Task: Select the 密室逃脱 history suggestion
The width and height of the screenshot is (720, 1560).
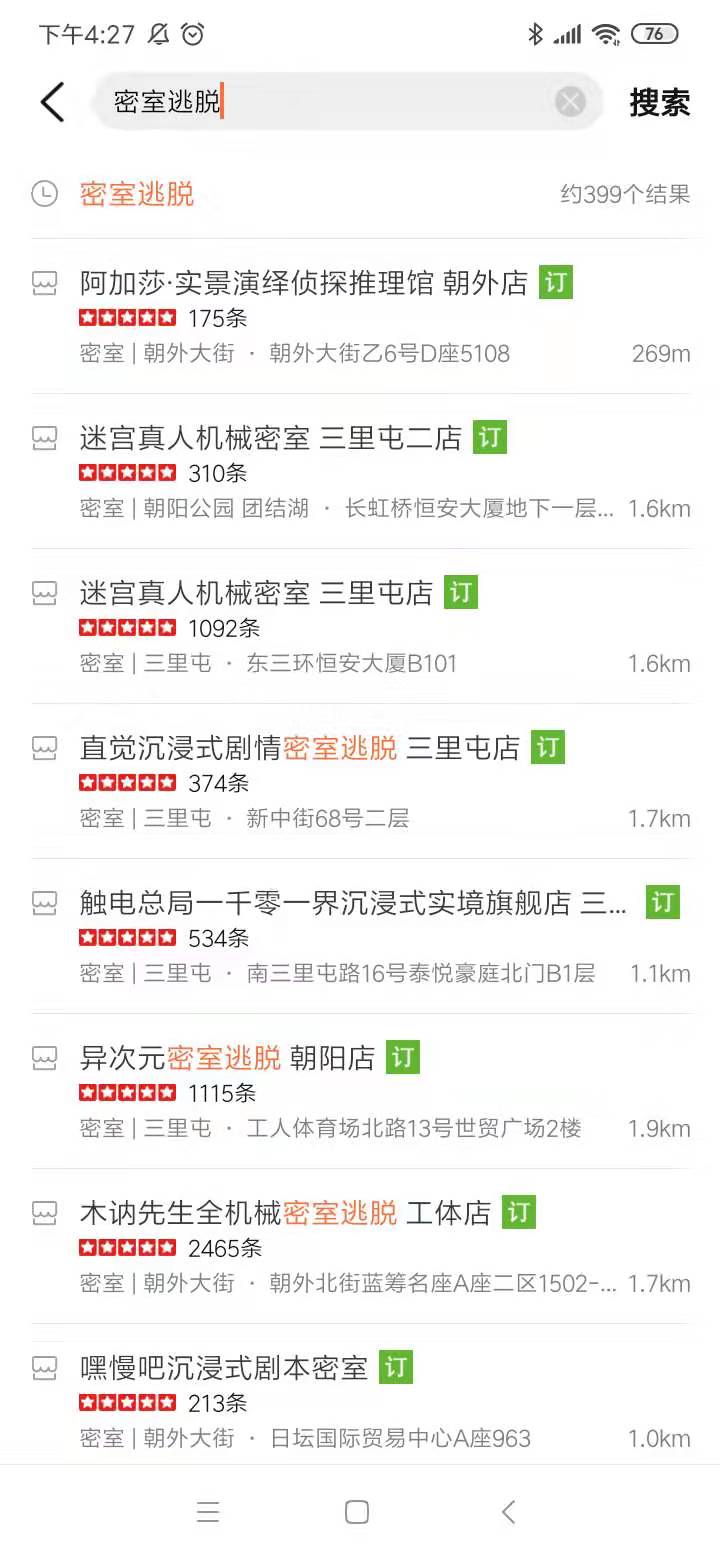Action: click(x=137, y=194)
